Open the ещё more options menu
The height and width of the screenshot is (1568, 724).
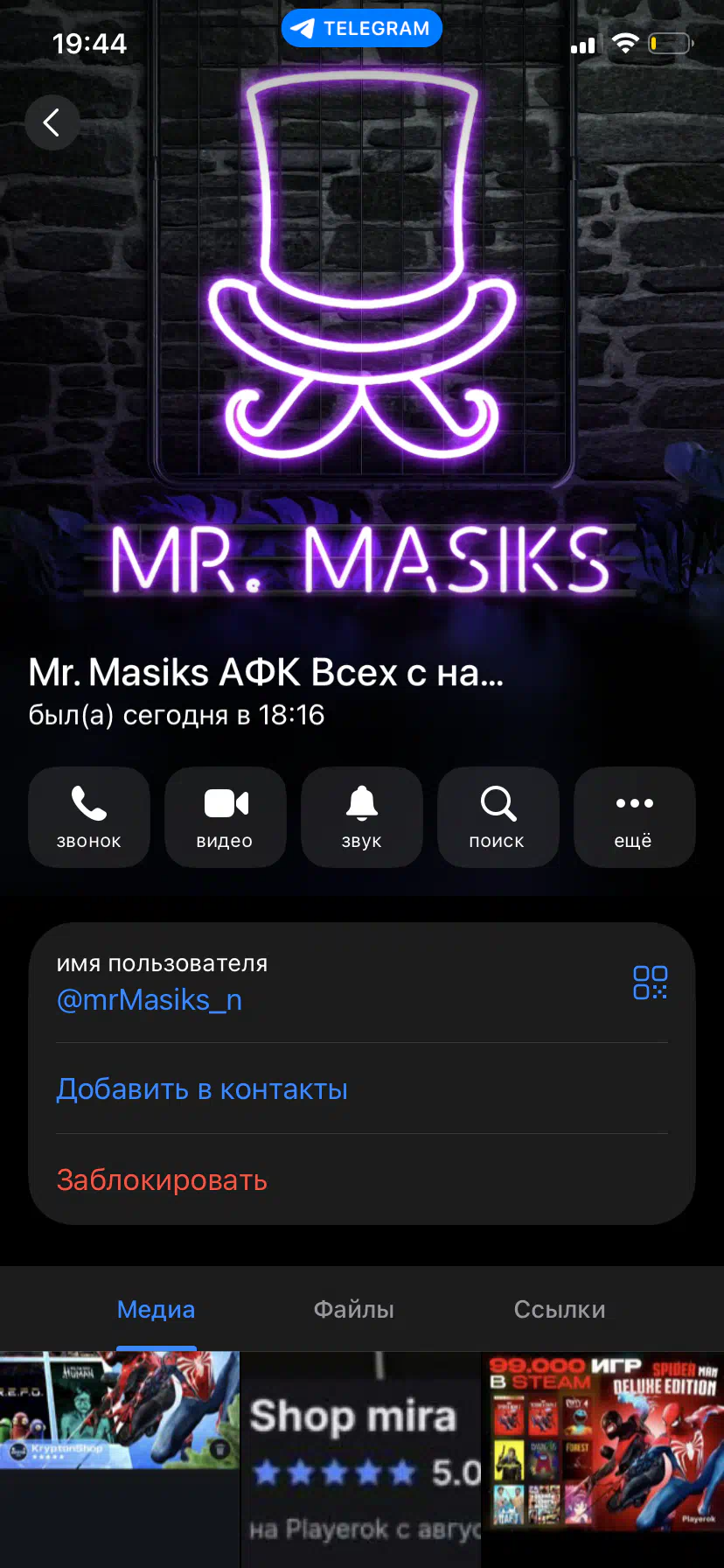tap(634, 816)
